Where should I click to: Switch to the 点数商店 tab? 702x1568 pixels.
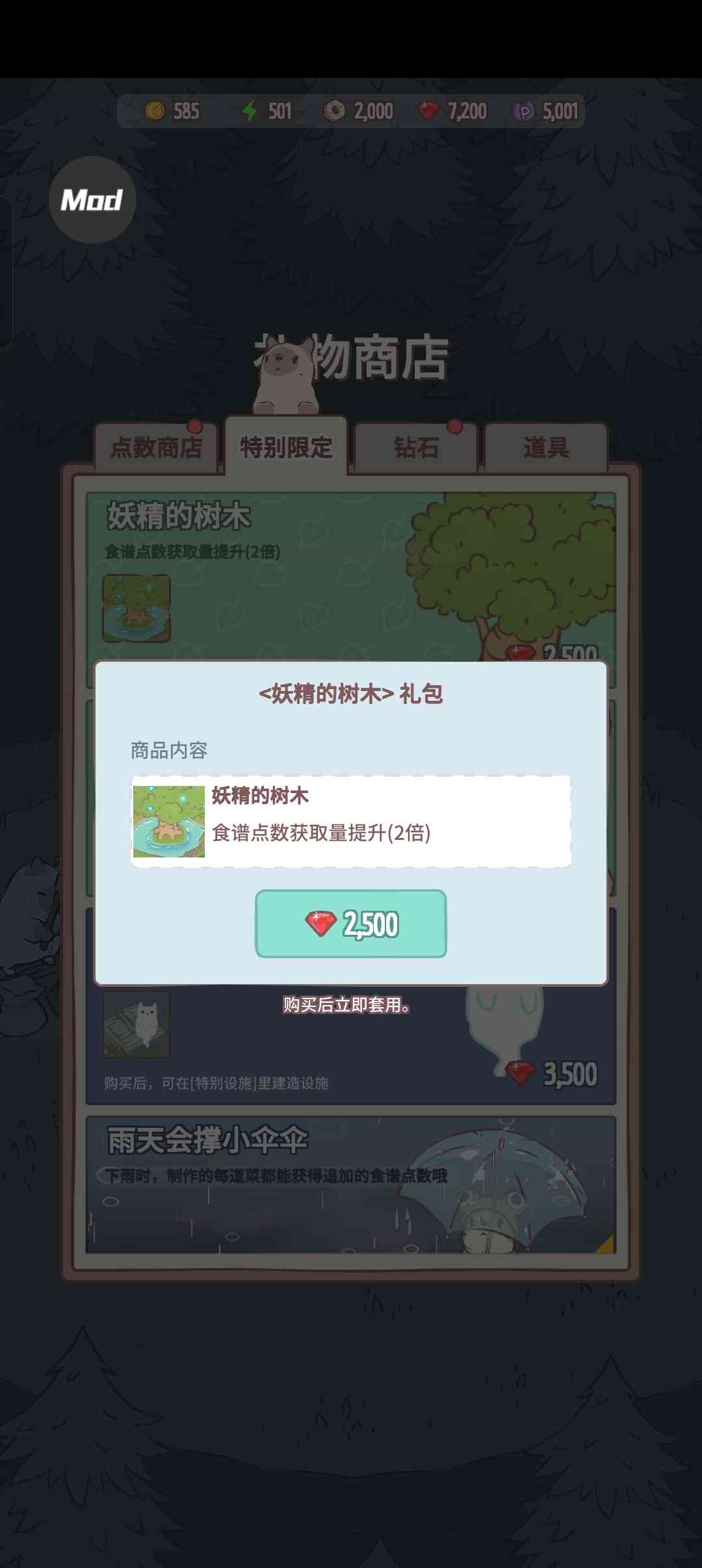[156, 447]
